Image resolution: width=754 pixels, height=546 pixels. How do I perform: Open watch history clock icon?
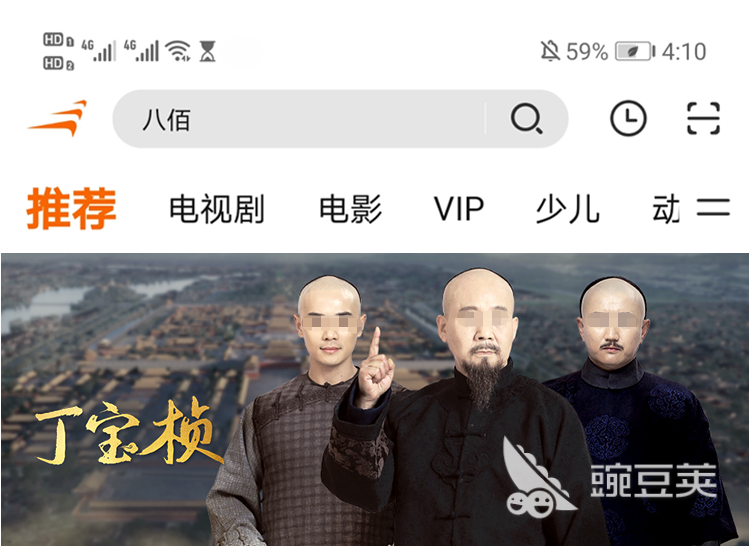628,119
